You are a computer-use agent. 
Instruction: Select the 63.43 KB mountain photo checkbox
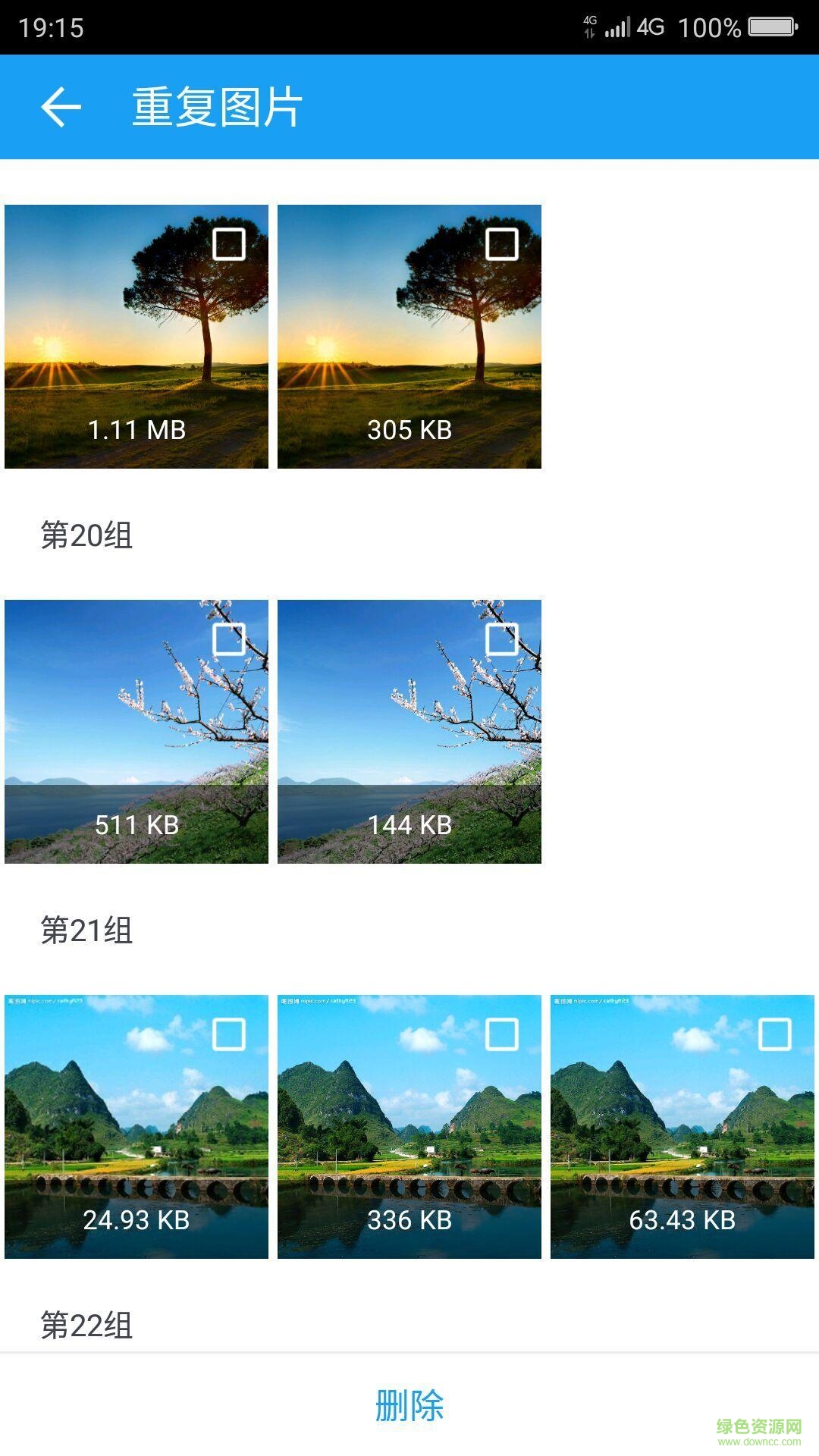(775, 1035)
